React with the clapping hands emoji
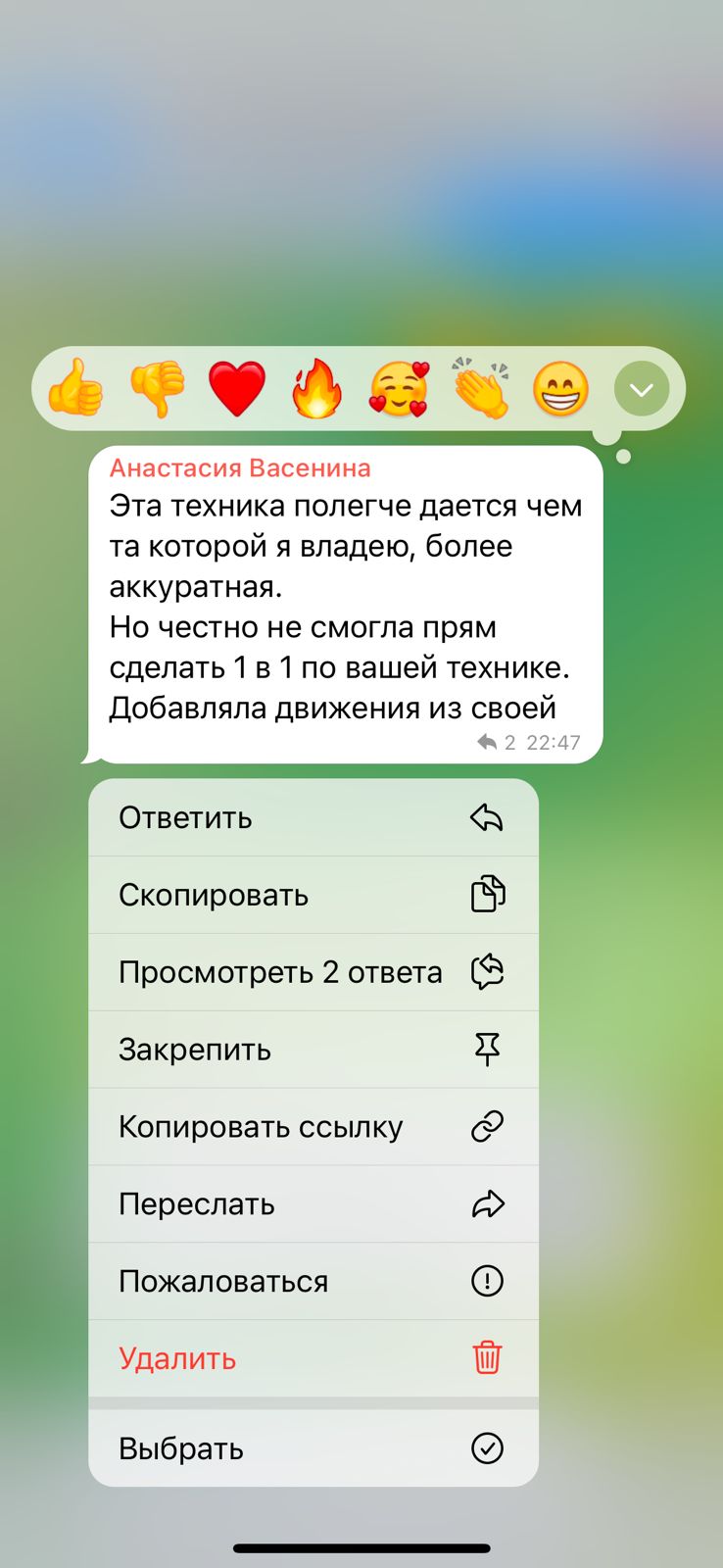Image resolution: width=723 pixels, height=1568 pixels. [480, 388]
